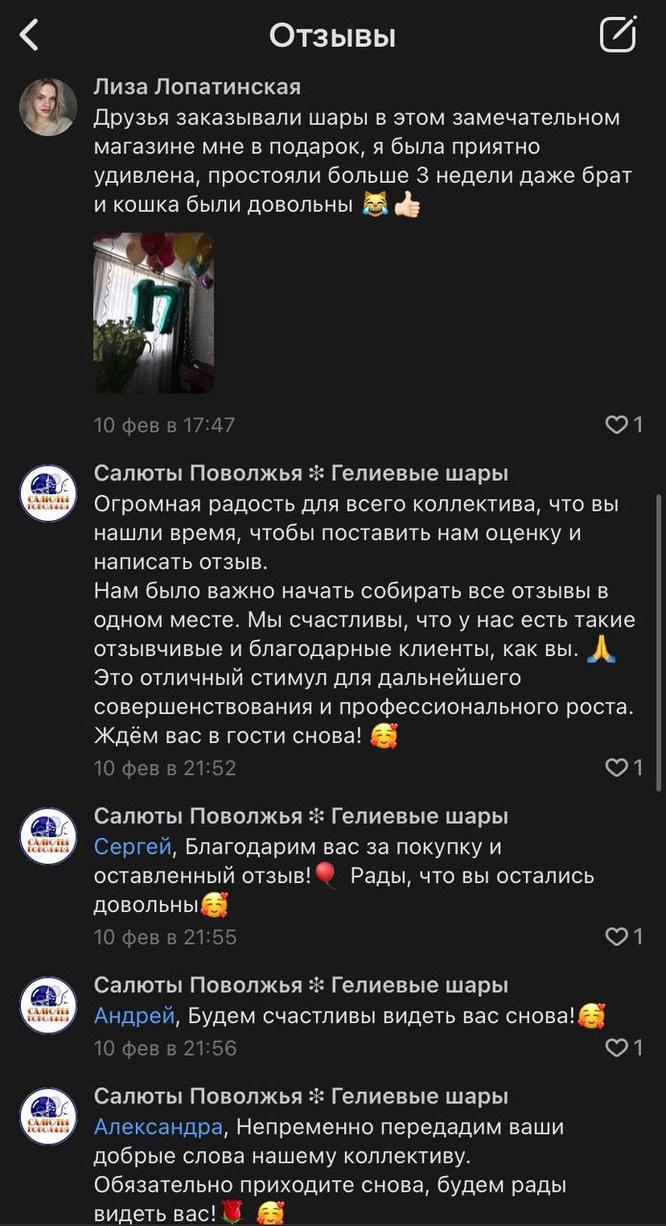The height and width of the screenshot is (1226, 666).
Task: Write a new review with the compose icon
Action: click(618, 35)
